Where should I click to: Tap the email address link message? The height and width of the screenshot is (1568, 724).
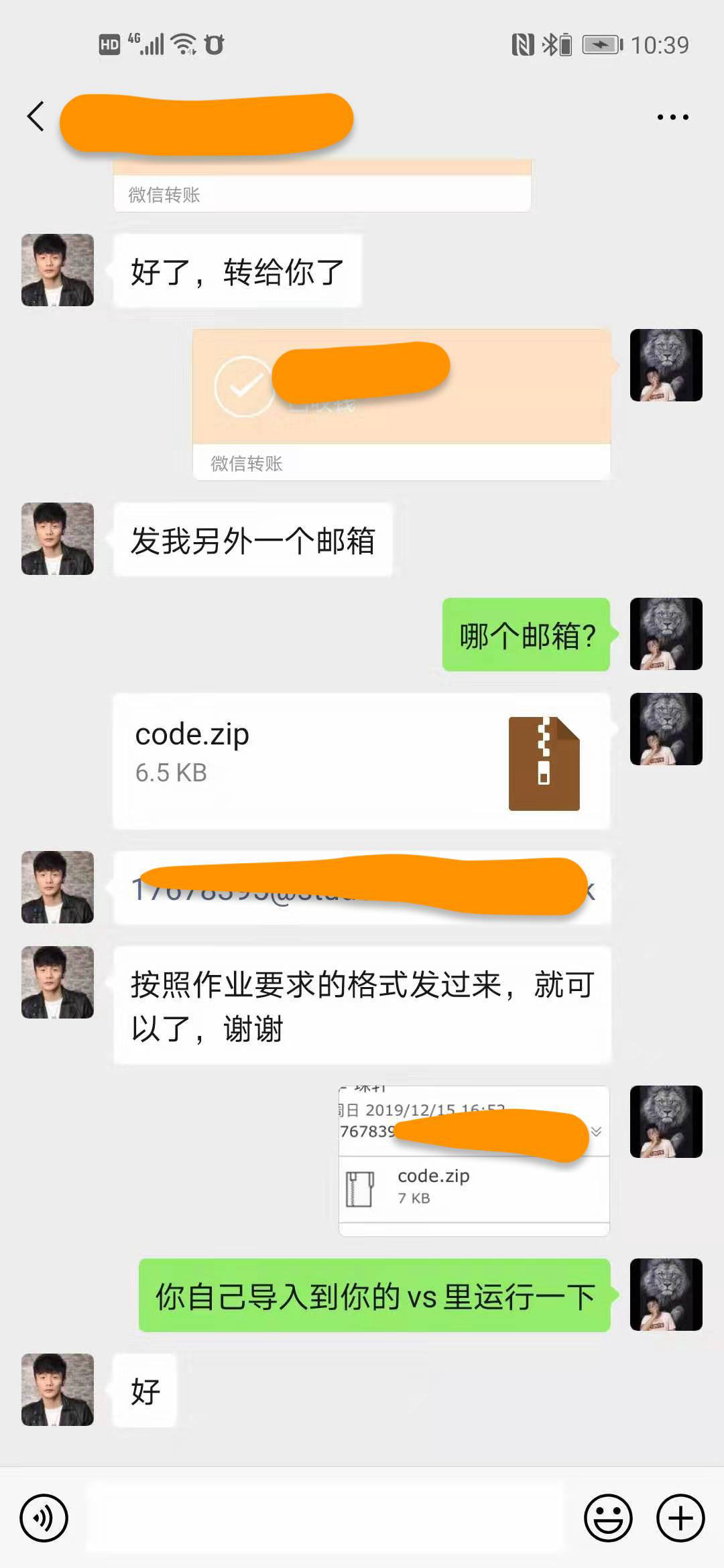click(x=362, y=888)
